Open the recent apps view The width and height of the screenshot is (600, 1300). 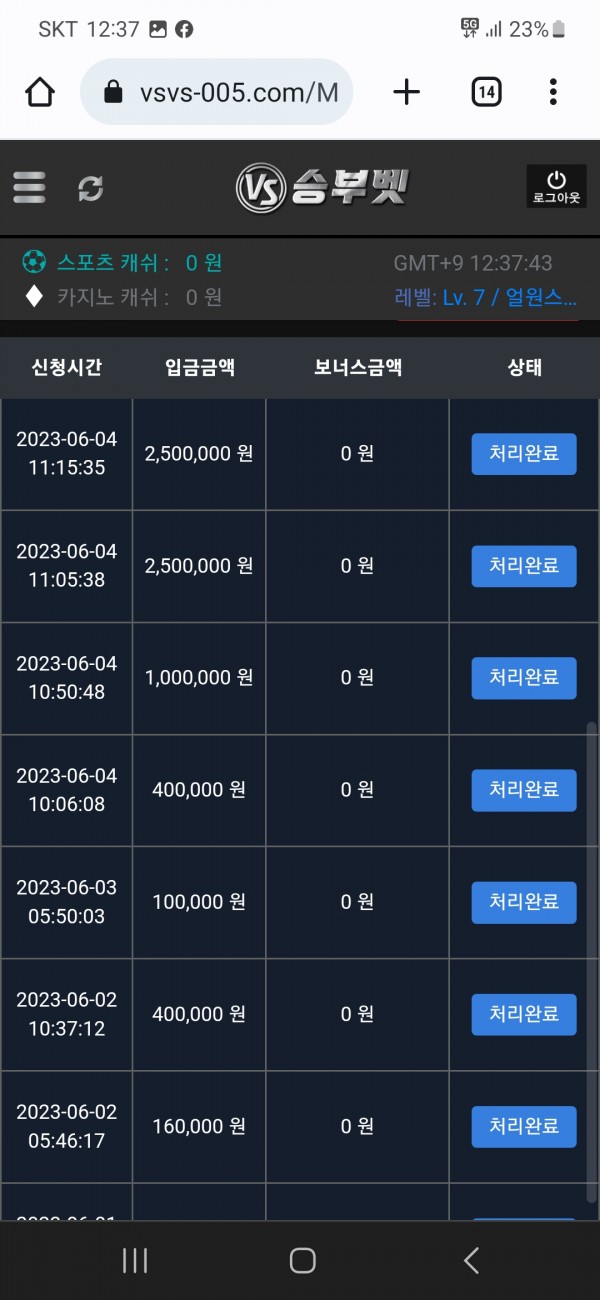(x=134, y=1260)
